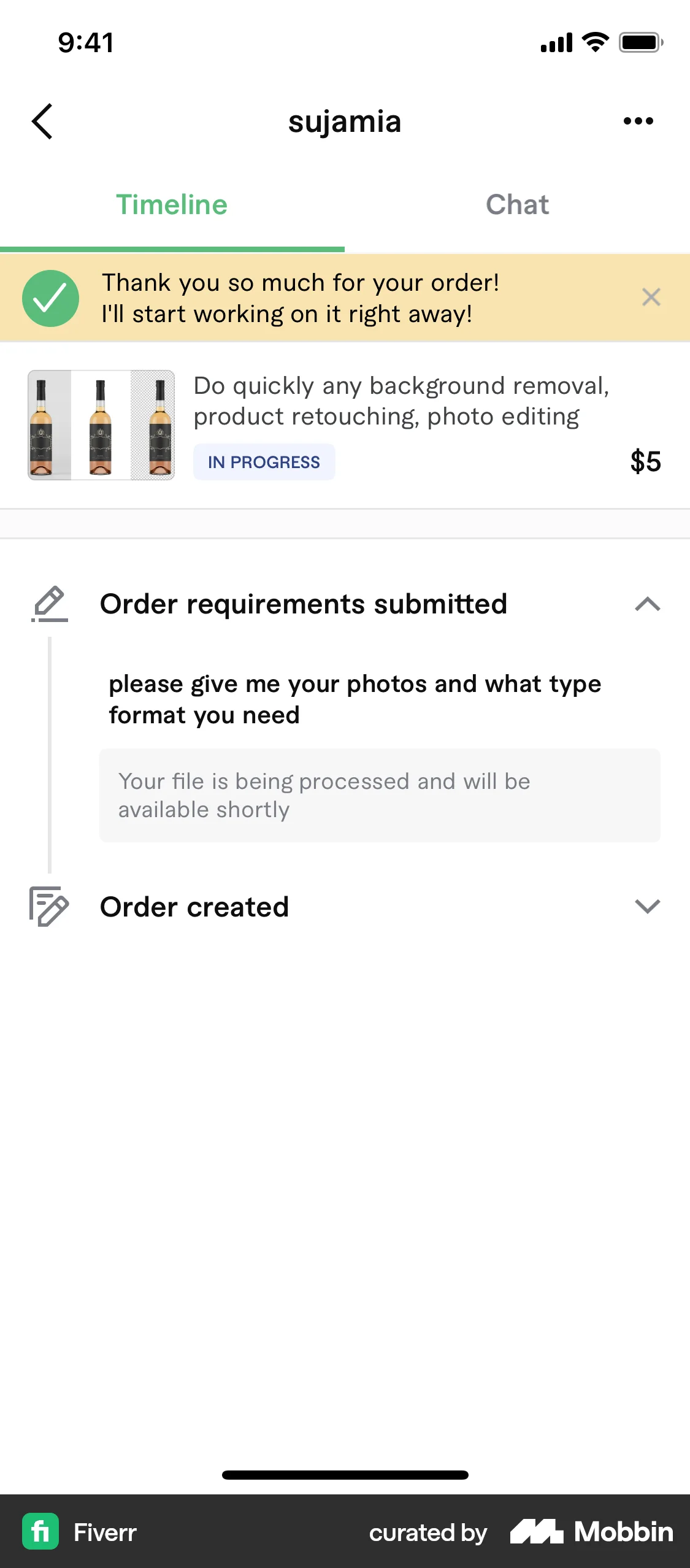Tap the $5 order price
The height and width of the screenshot is (1568, 690).
[645, 461]
